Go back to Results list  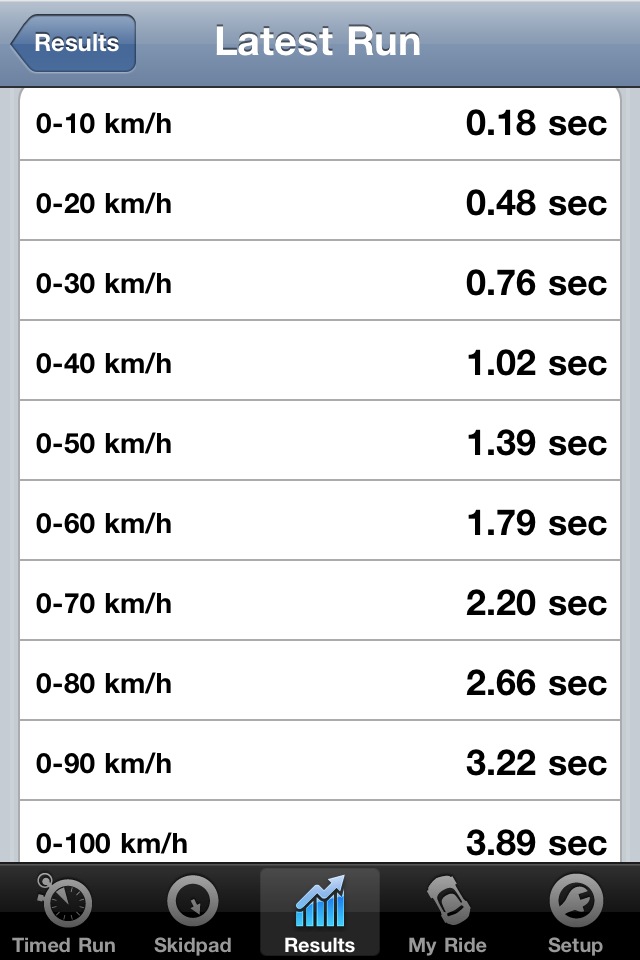coord(73,43)
